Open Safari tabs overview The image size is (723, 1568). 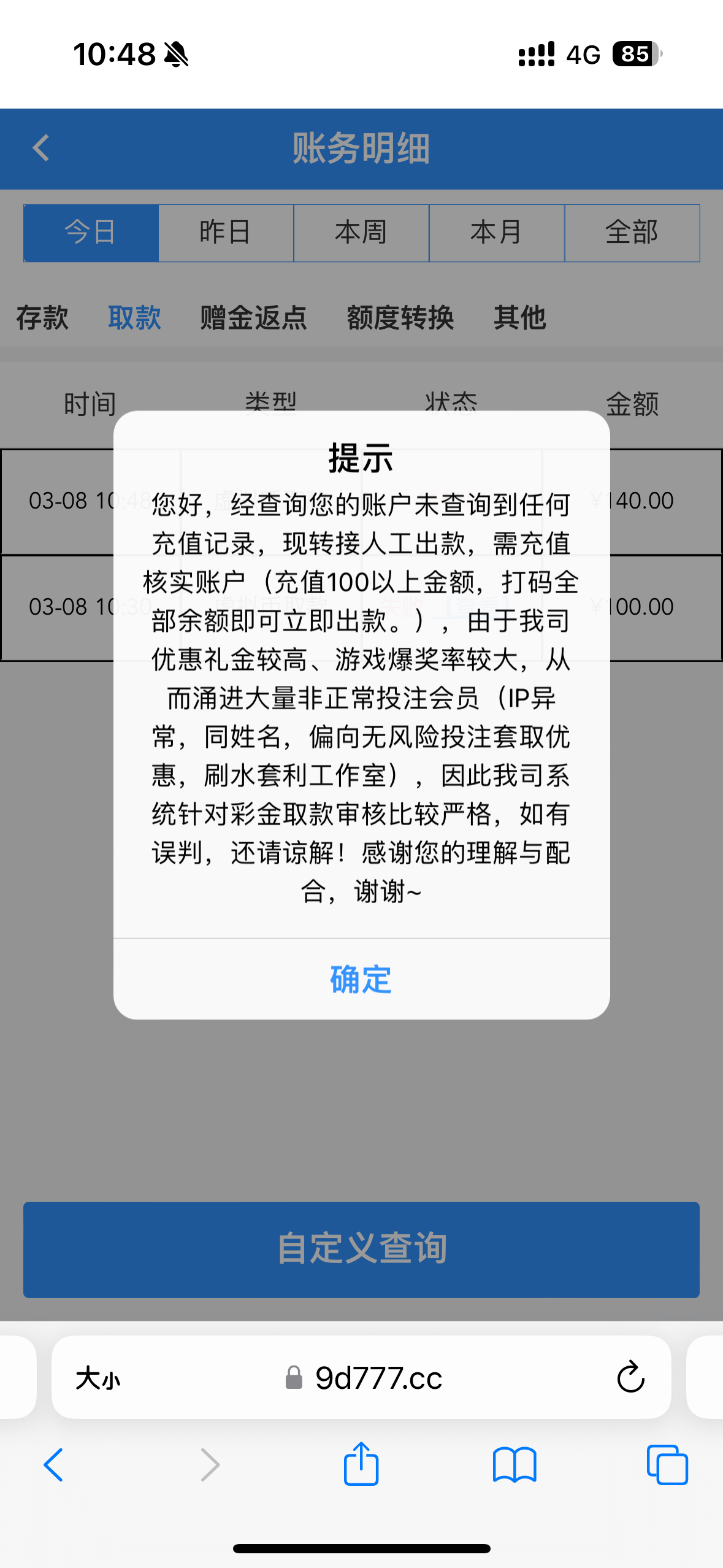pyautogui.click(x=667, y=1465)
